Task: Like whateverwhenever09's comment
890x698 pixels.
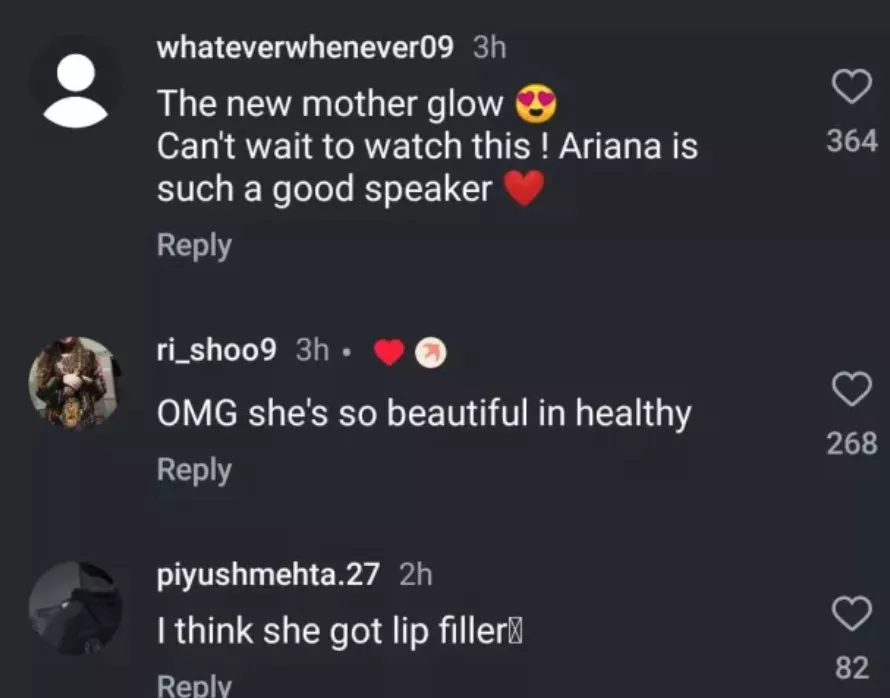Action: point(851,89)
